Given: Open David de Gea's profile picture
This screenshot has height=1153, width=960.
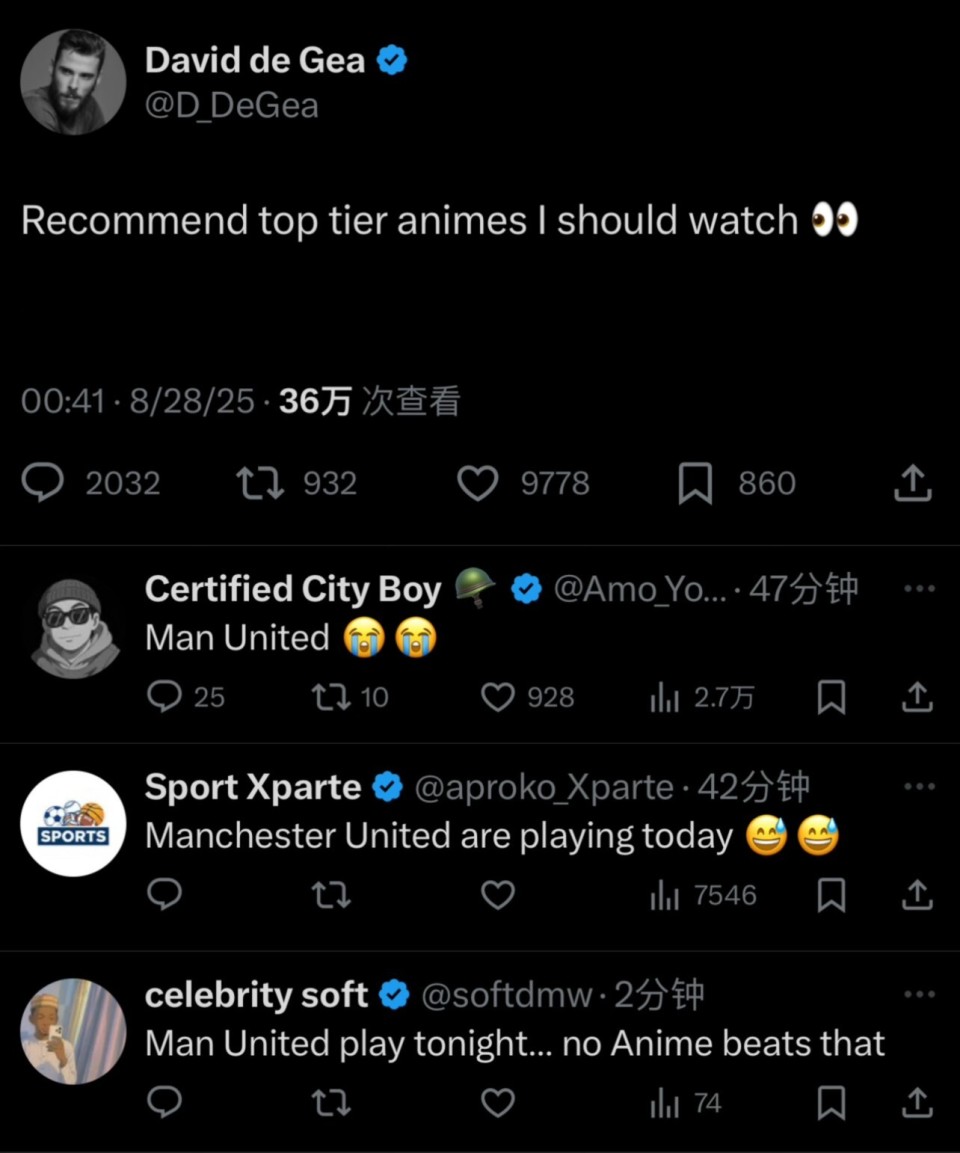Looking at the screenshot, I should 73,82.
